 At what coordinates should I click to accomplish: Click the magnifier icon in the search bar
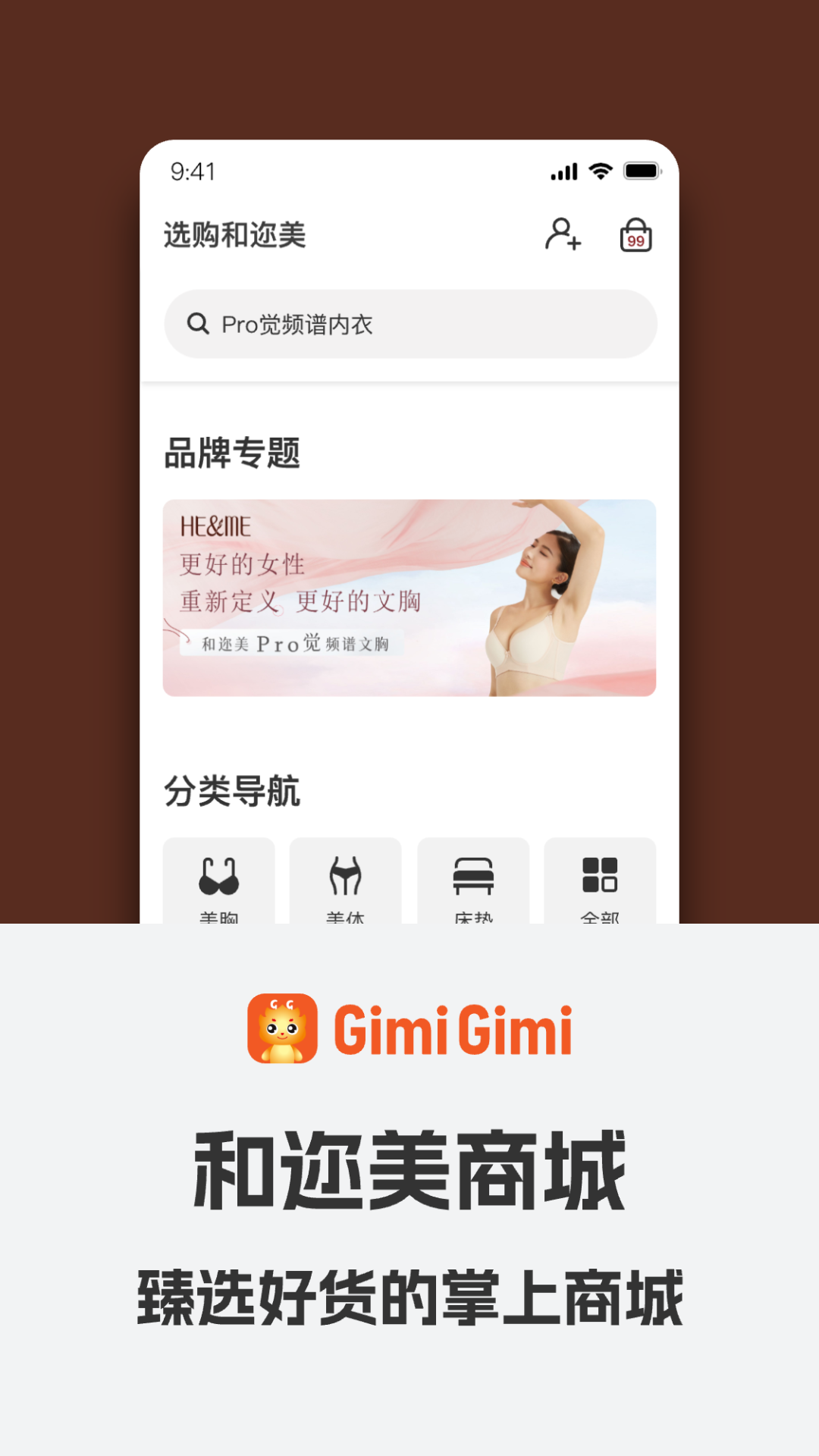coord(198,323)
